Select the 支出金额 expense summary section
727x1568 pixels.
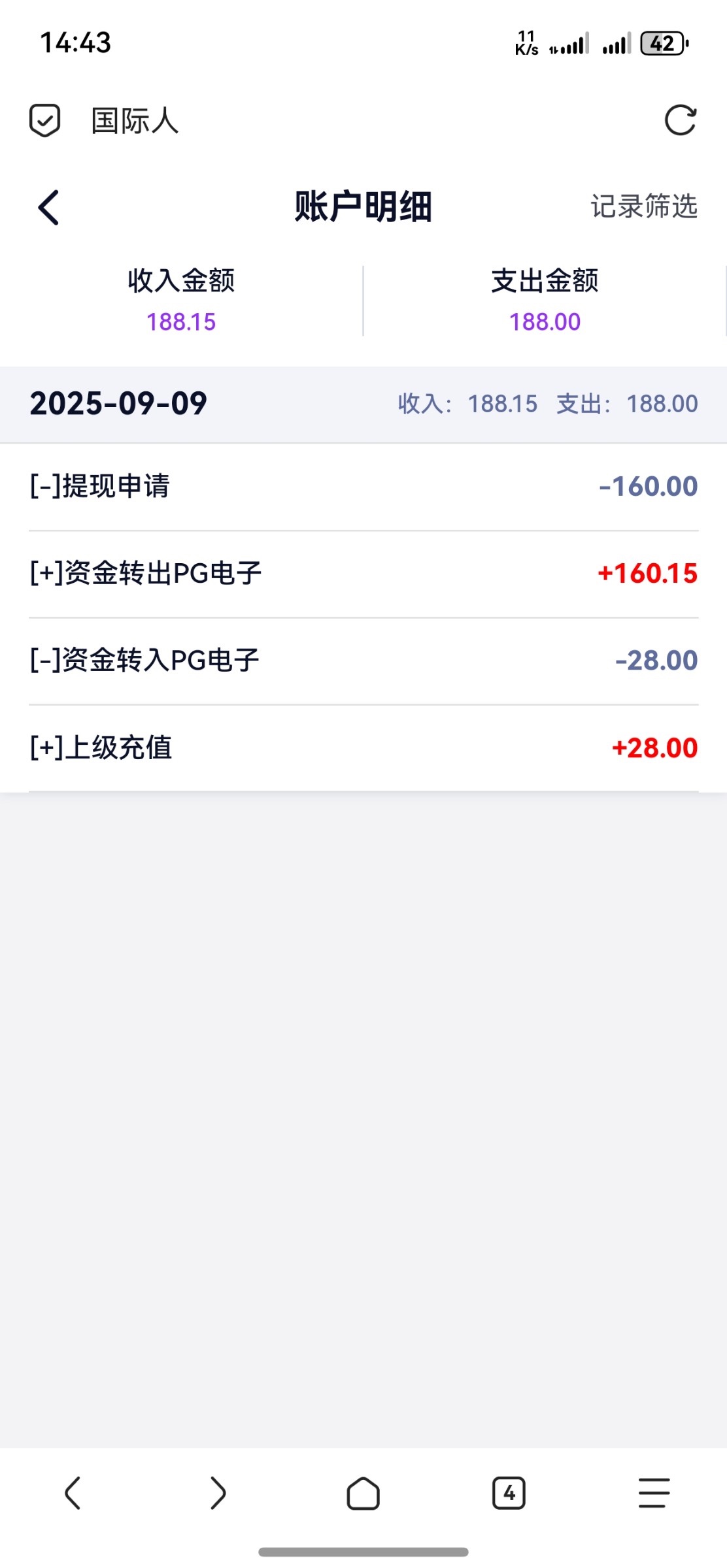click(545, 301)
